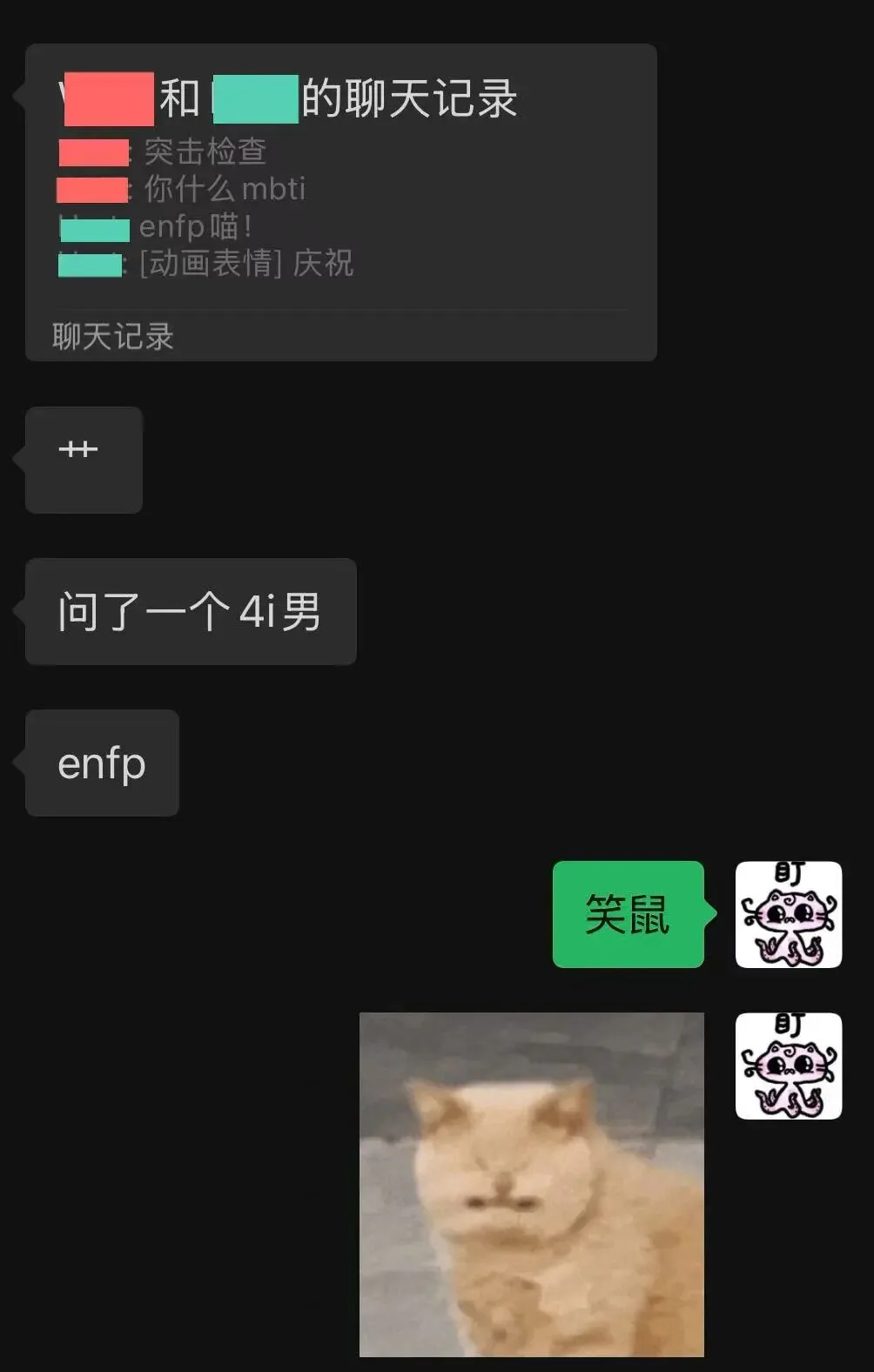This screenshot has height=1372, width=874.
Task: Tap the avatar beside the cat picture
Action: coord(788,1066)
